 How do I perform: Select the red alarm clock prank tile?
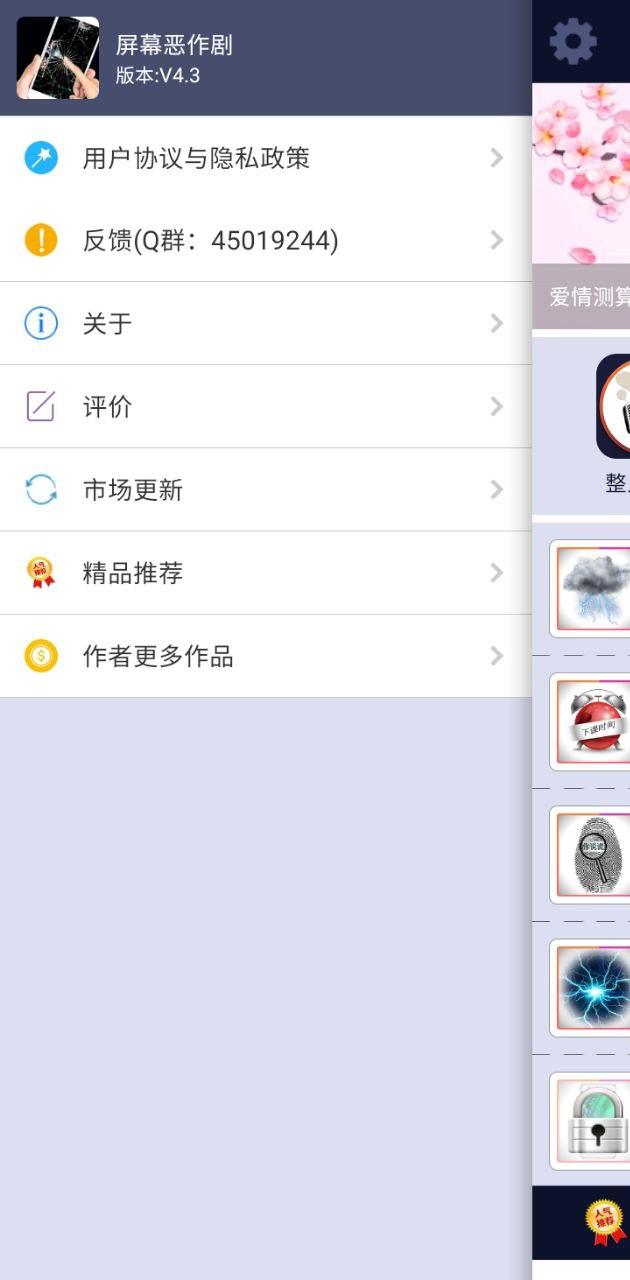click(x=593, y=721)
